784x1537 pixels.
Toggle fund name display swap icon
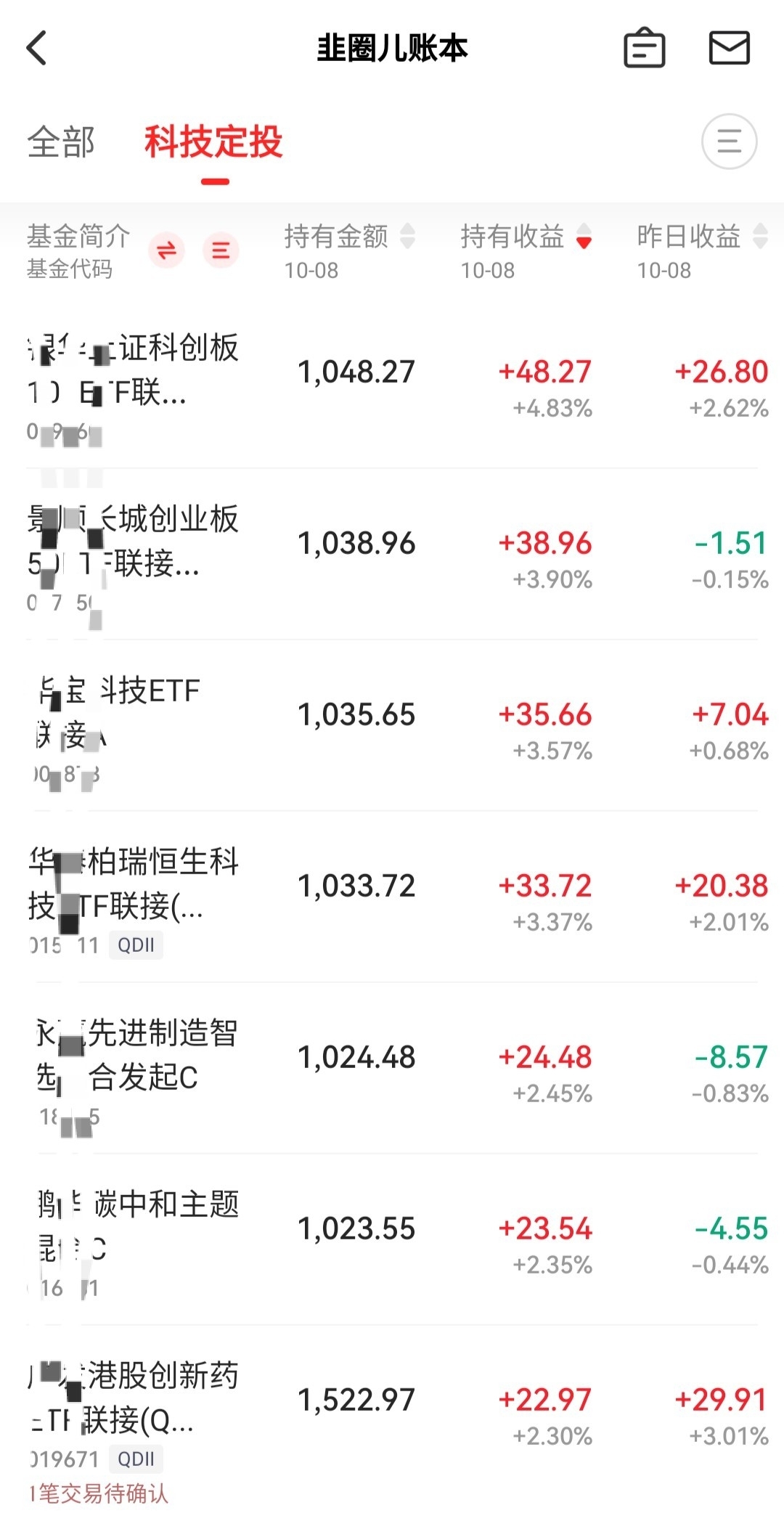[166, 250]
